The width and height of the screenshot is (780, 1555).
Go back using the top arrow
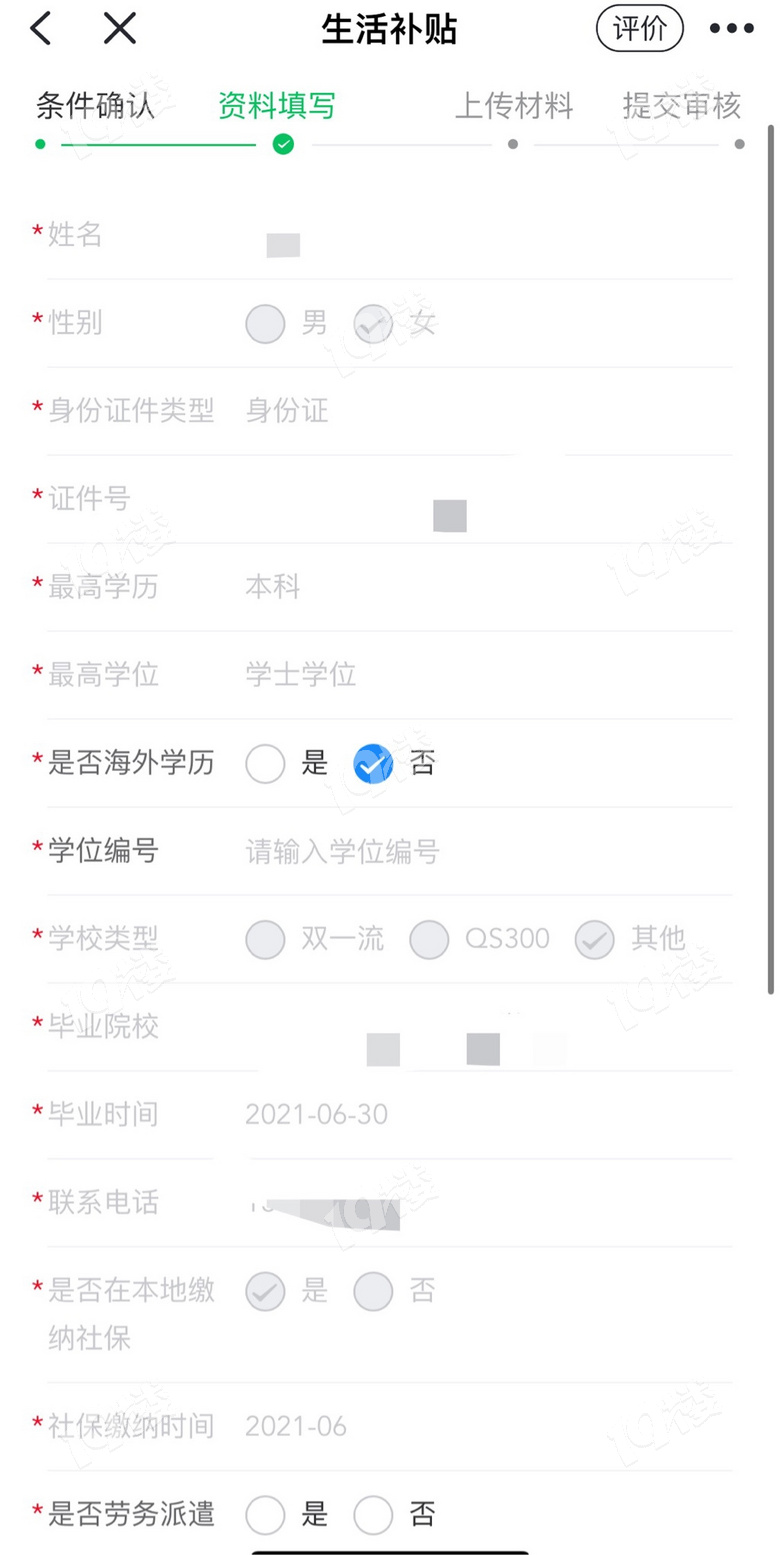click(41, 29)
